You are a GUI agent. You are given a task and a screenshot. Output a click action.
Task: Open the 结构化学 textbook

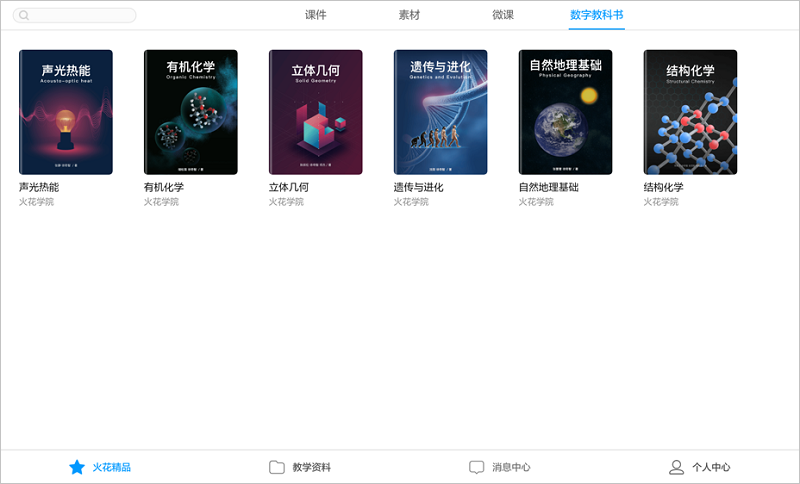point(691,112)
